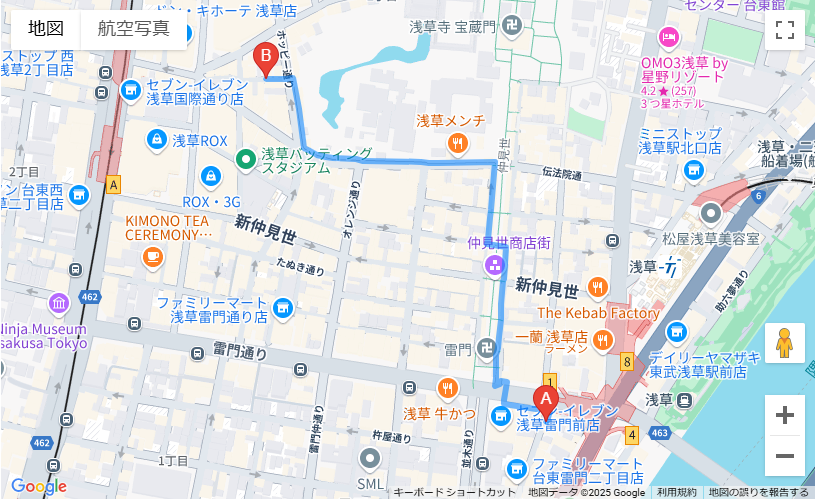Zoom in on the map
The width and height of the screenshot is (815, 499).
[x=785, y=415]
